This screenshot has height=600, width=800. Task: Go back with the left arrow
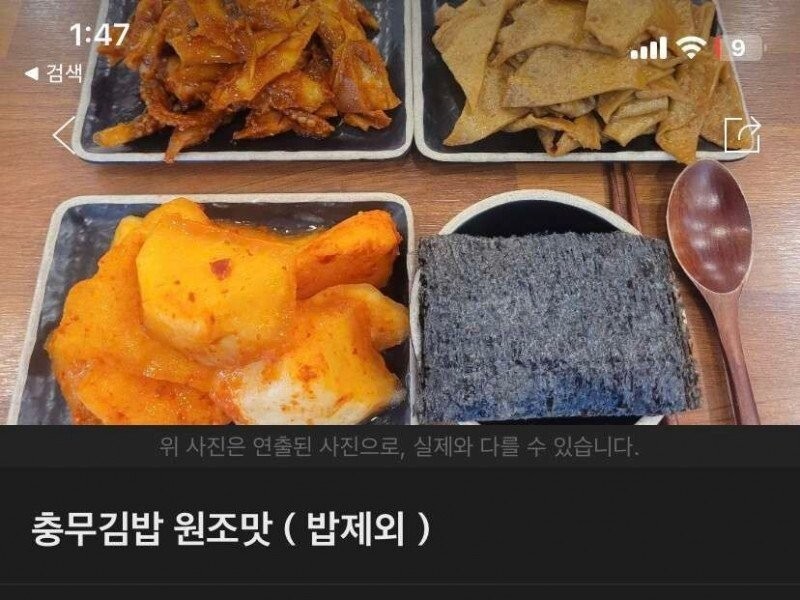pyautogui.click(x=64, y=134)
